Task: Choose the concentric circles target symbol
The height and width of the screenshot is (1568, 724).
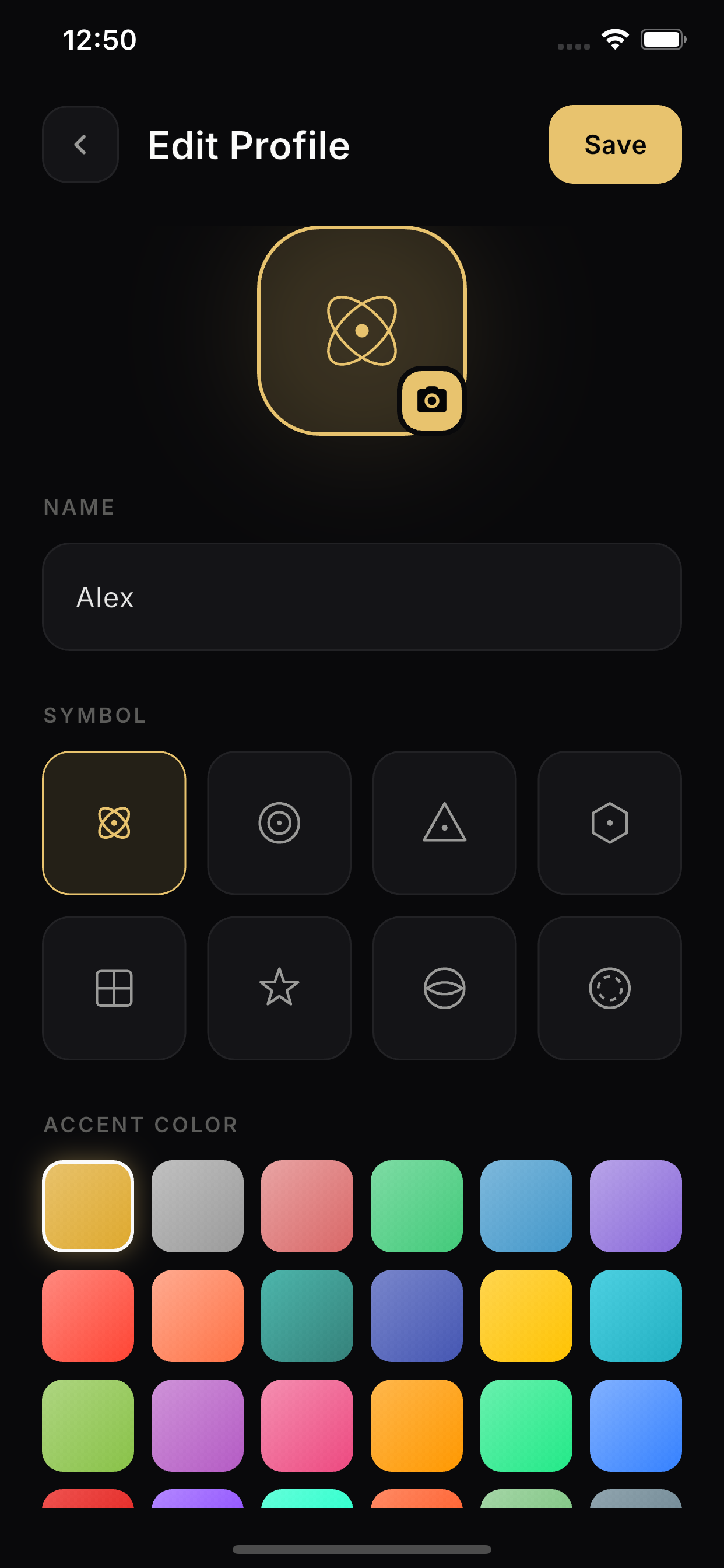Action: tap(279, 822)
